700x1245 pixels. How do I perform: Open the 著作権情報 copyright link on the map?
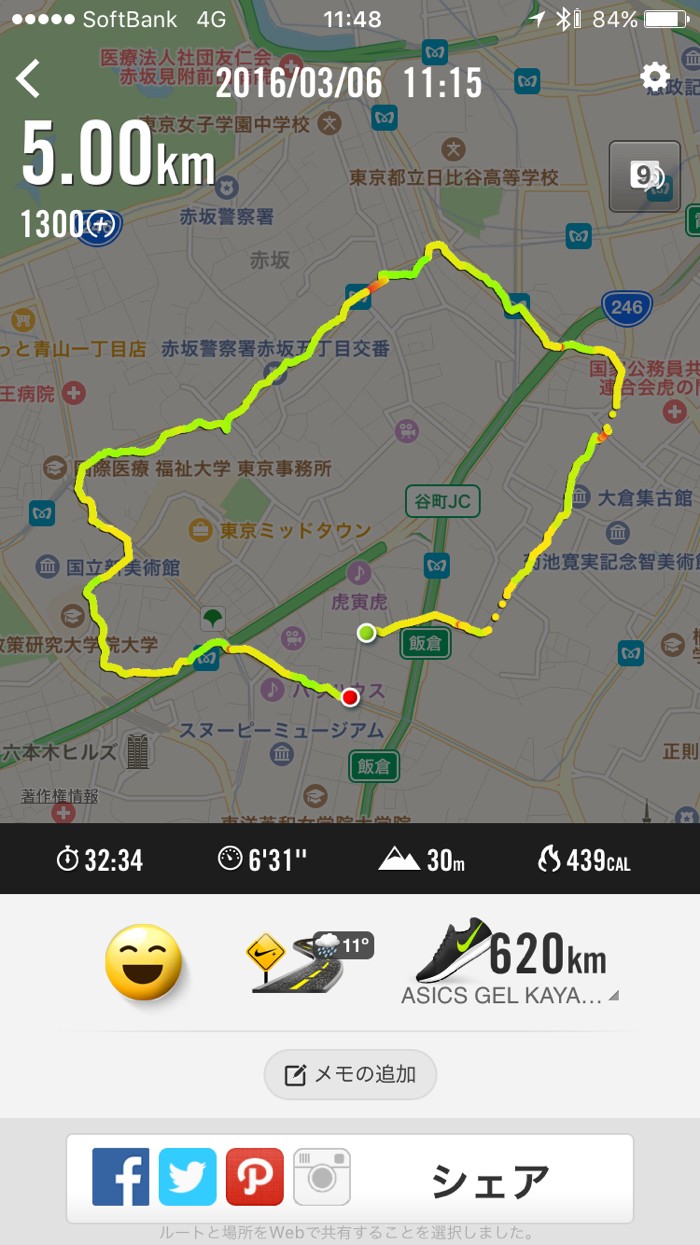60,797
